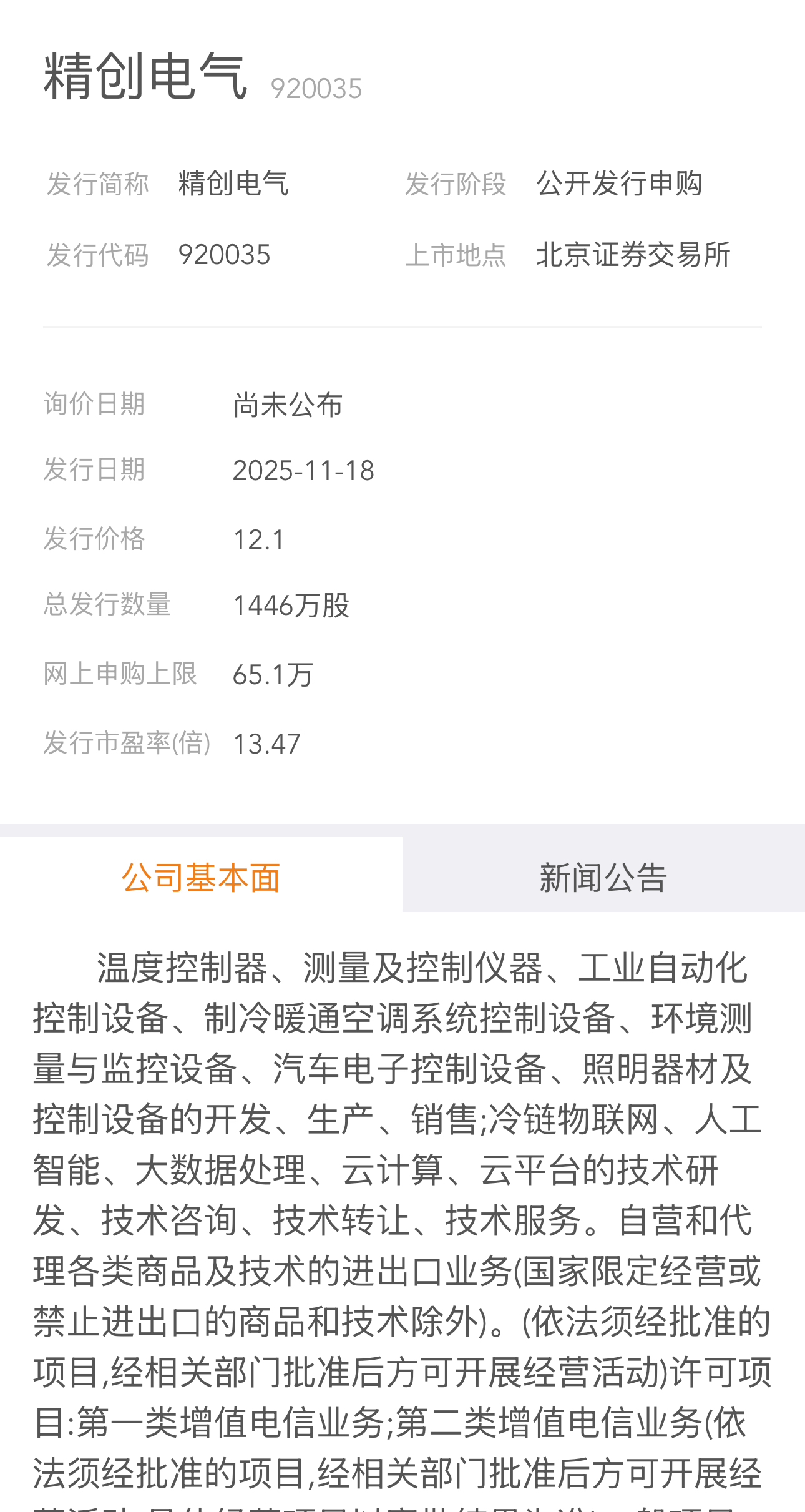Switch to the 公司基本面 tab

click(201, 877)
